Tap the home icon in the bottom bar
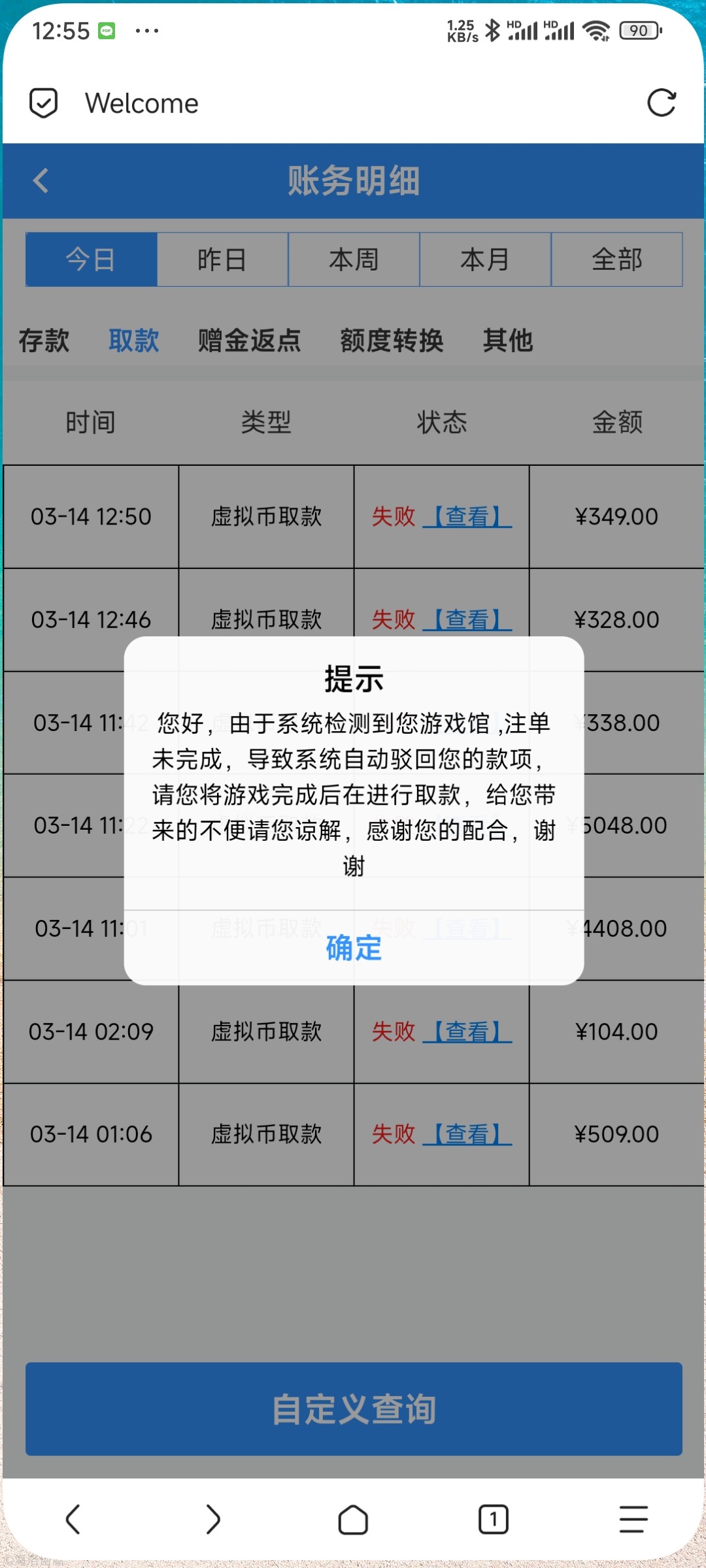Screen dimensions: 706x1568 tap(353, 1519)
